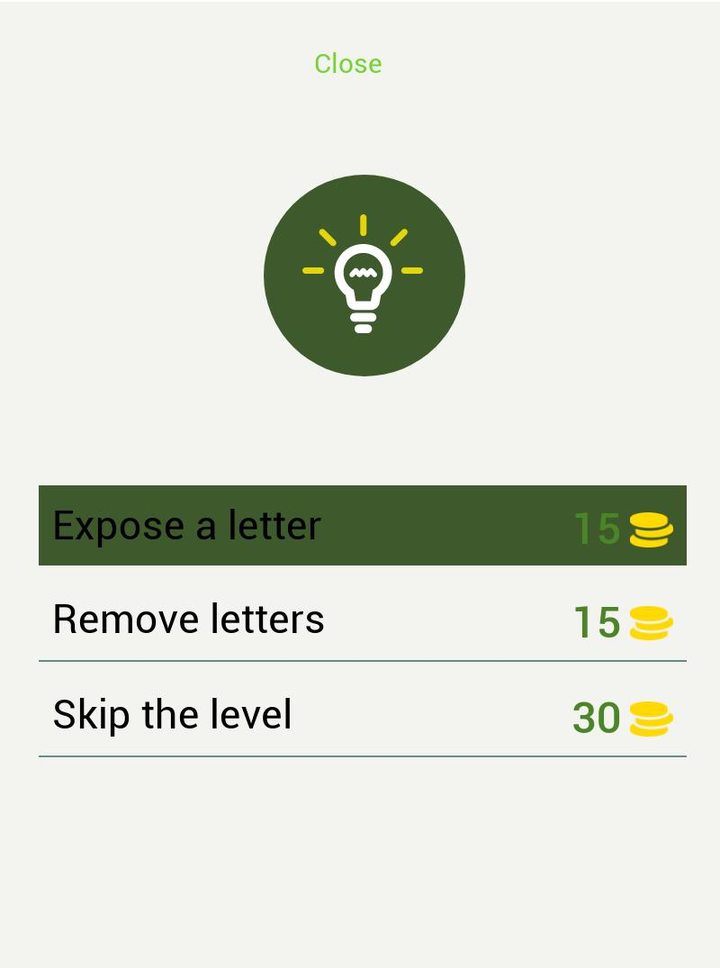The height and width of the screenshot is (968, 720).
Task: Close the hints dialog
Action: [347, 64]
